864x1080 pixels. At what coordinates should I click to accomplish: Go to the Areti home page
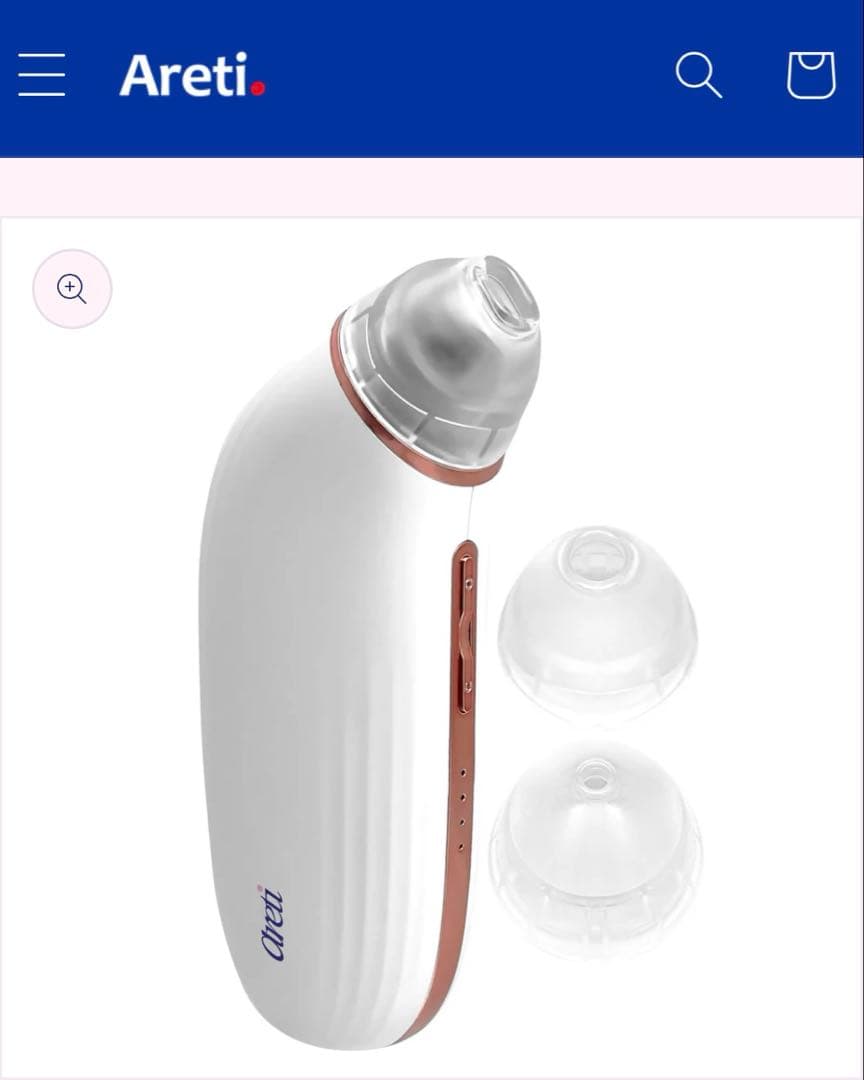pyautogui.click(x=192, y=76)
